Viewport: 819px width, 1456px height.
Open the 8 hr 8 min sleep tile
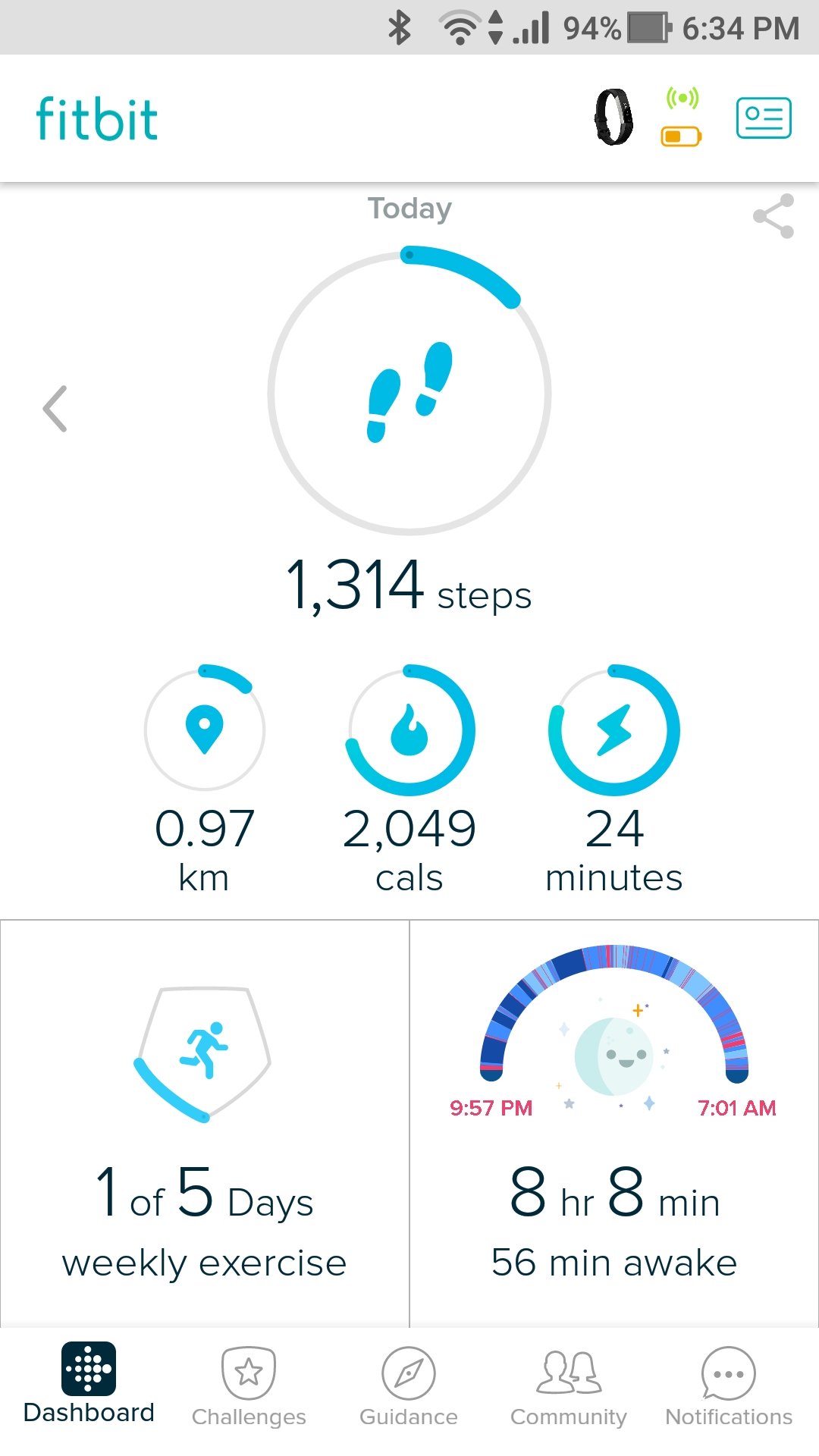tap(614, 1122)
